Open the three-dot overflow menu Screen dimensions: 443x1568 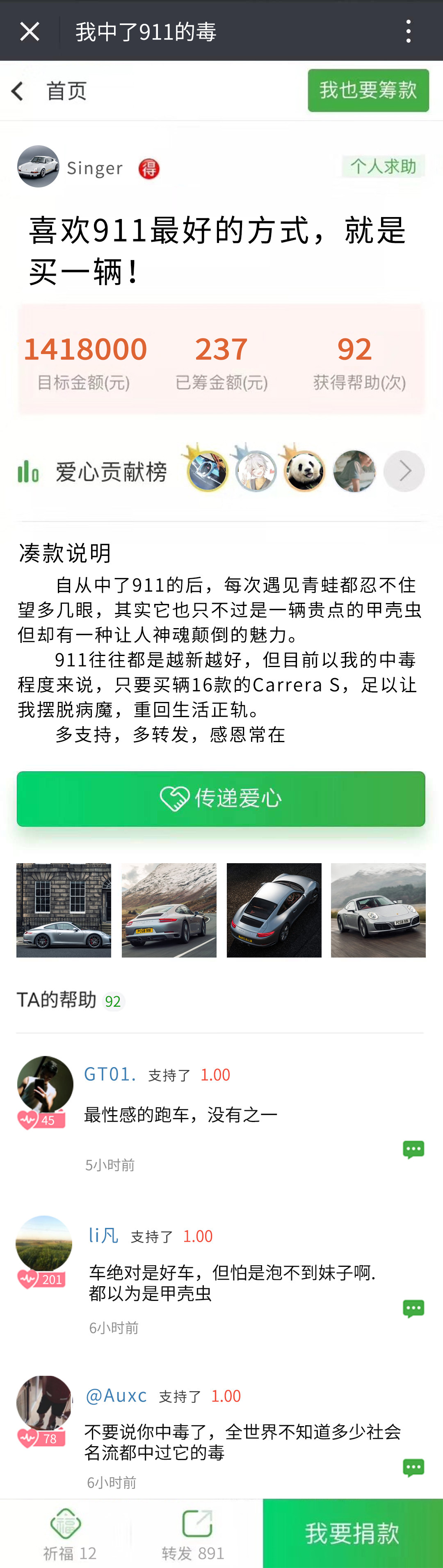coord(408,32)
